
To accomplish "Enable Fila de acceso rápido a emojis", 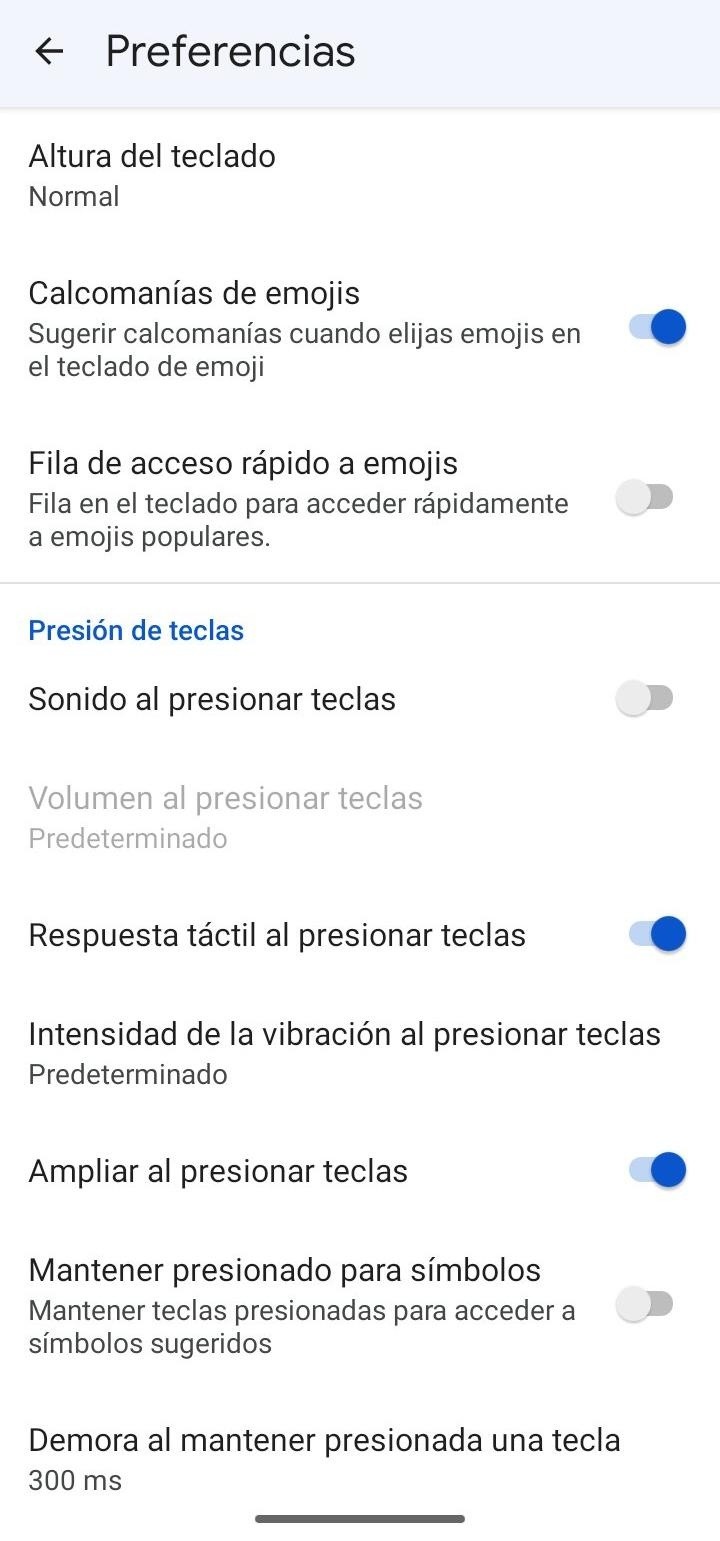I will (x=645, y=497).
